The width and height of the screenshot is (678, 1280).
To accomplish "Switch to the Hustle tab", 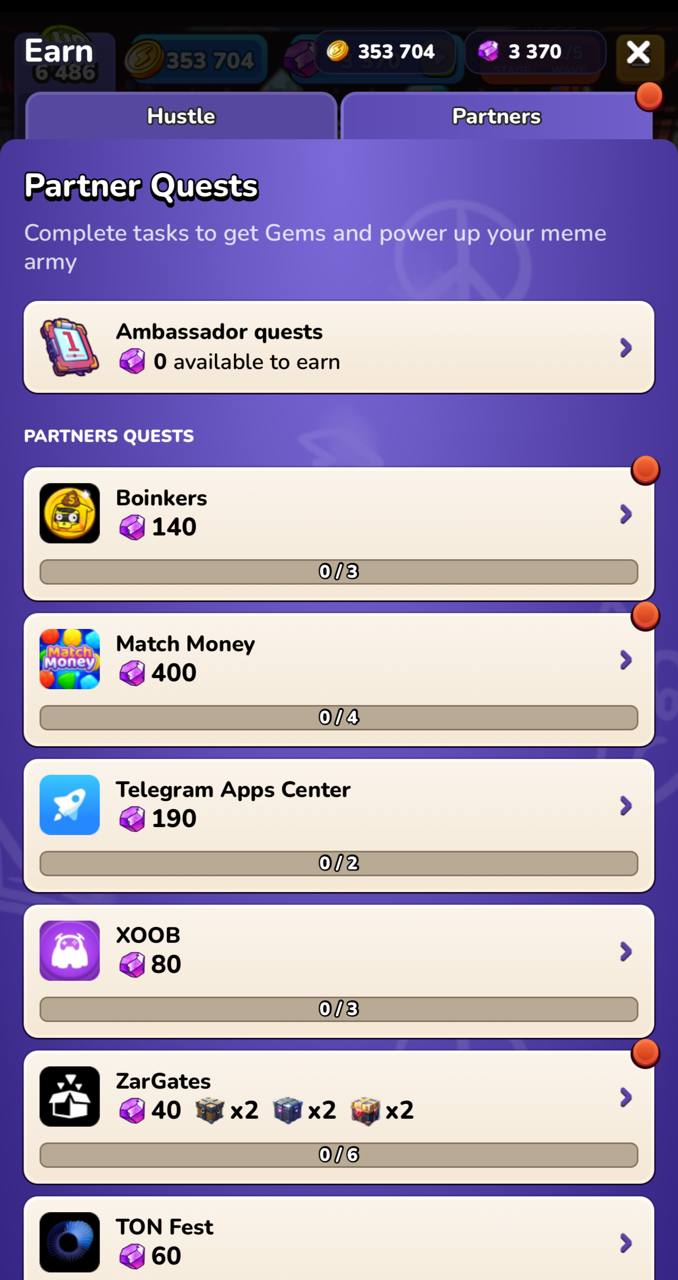I will click(181, 116).
